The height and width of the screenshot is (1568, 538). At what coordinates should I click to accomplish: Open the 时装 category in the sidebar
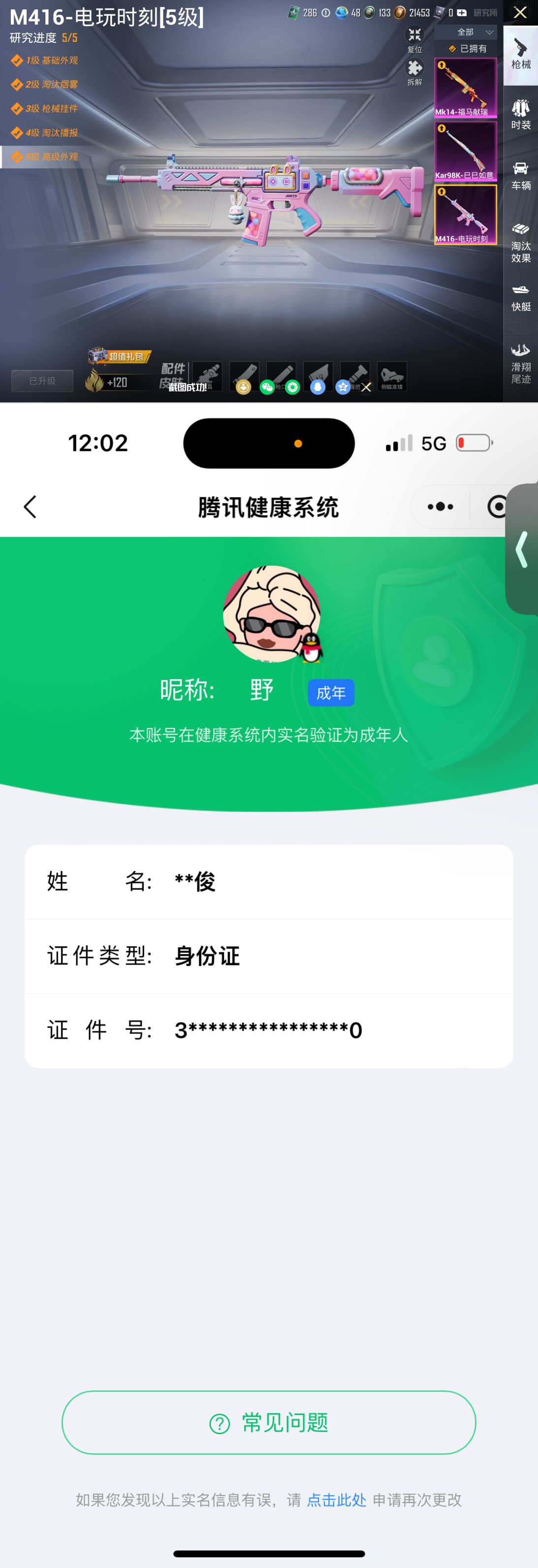(521, 113)
